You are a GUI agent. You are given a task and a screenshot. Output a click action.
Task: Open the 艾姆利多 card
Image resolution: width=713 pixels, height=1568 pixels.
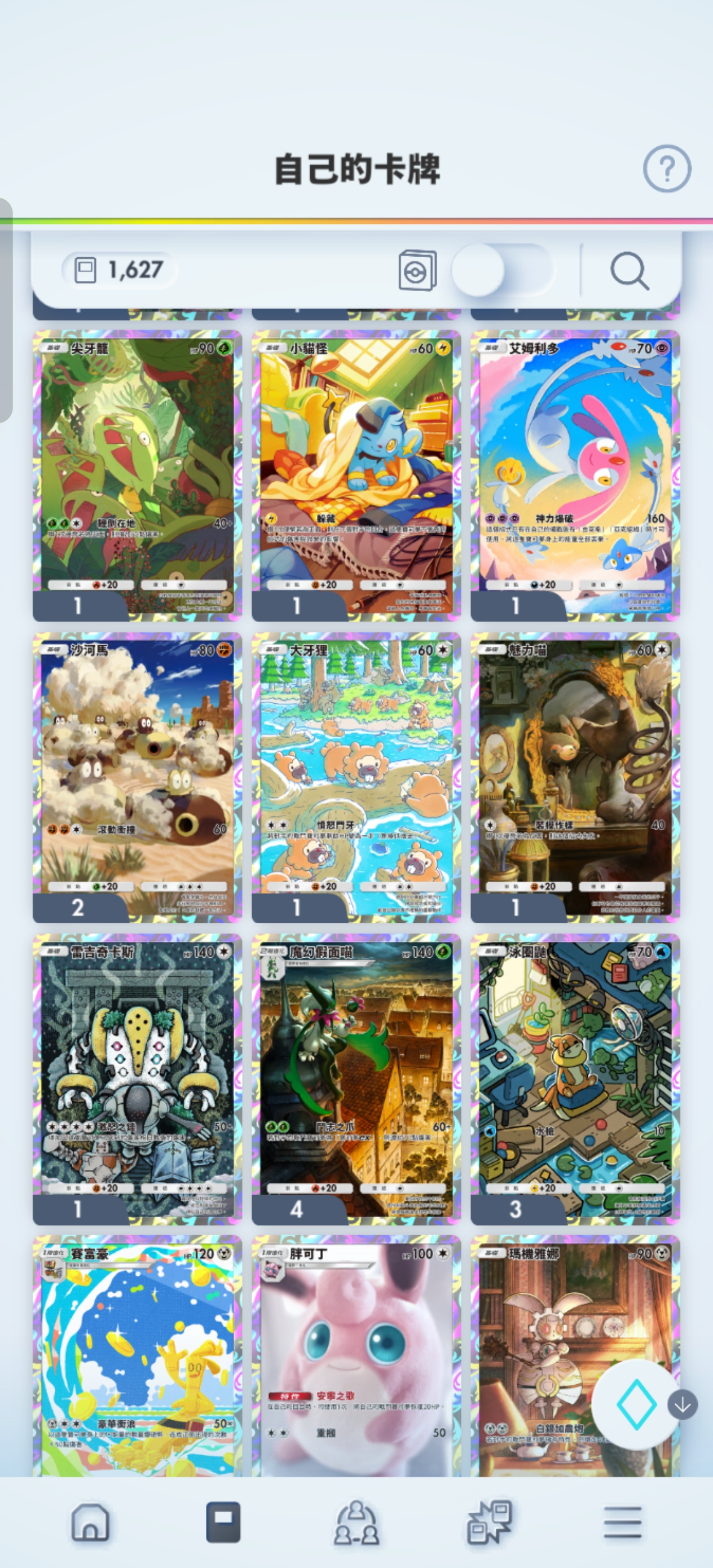(575, 475)
